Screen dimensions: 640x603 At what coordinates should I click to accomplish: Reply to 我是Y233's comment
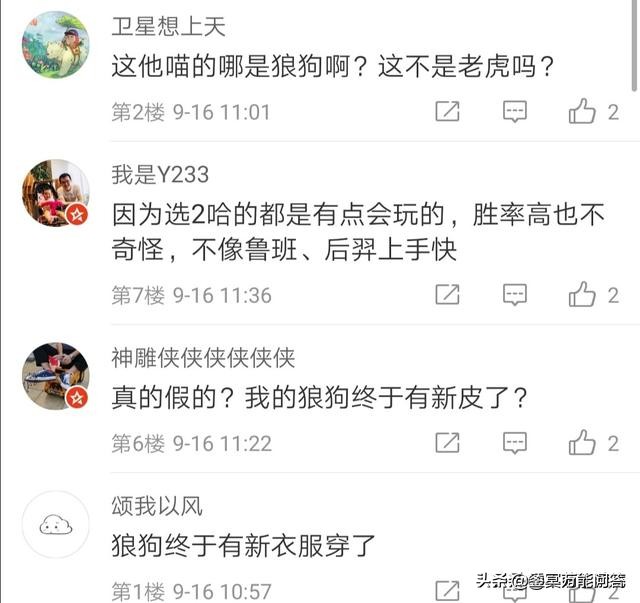coord(515,295)
